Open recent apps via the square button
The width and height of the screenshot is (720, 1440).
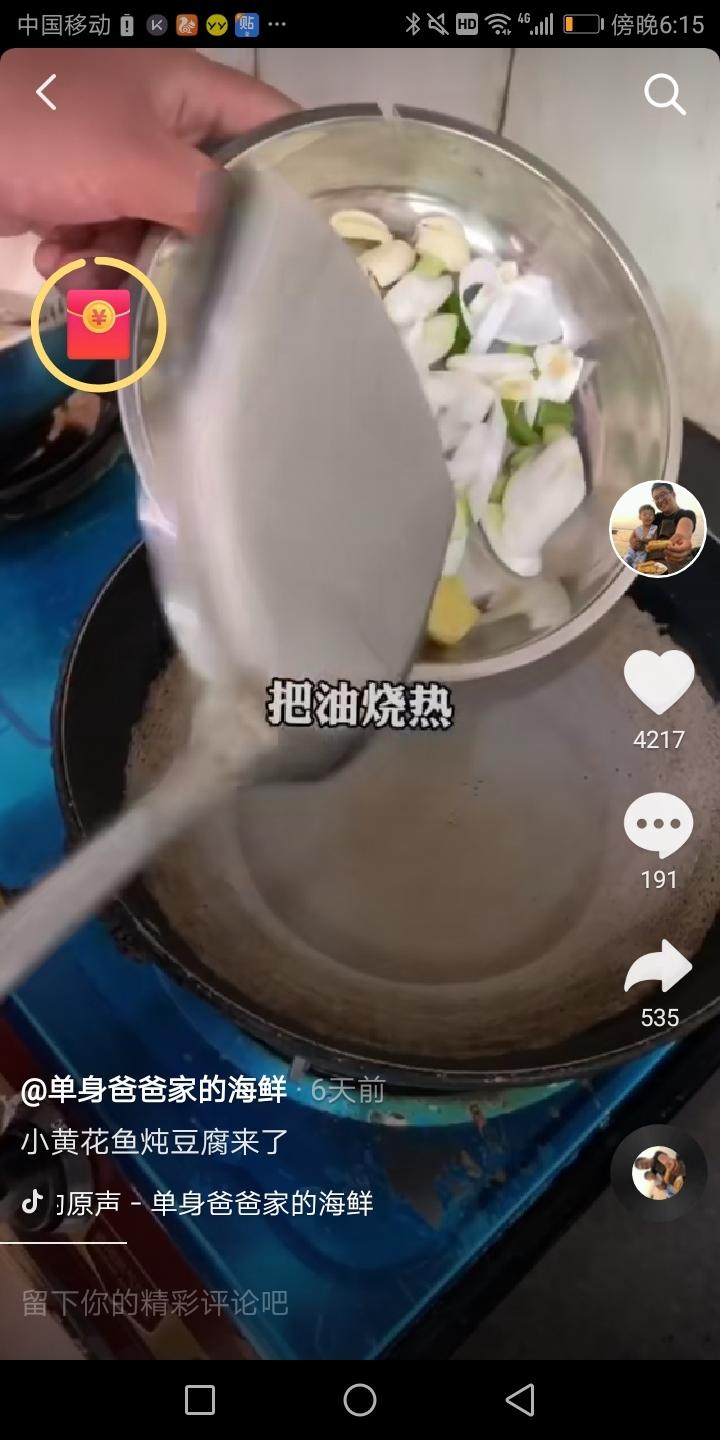(x=200, y=1400)
